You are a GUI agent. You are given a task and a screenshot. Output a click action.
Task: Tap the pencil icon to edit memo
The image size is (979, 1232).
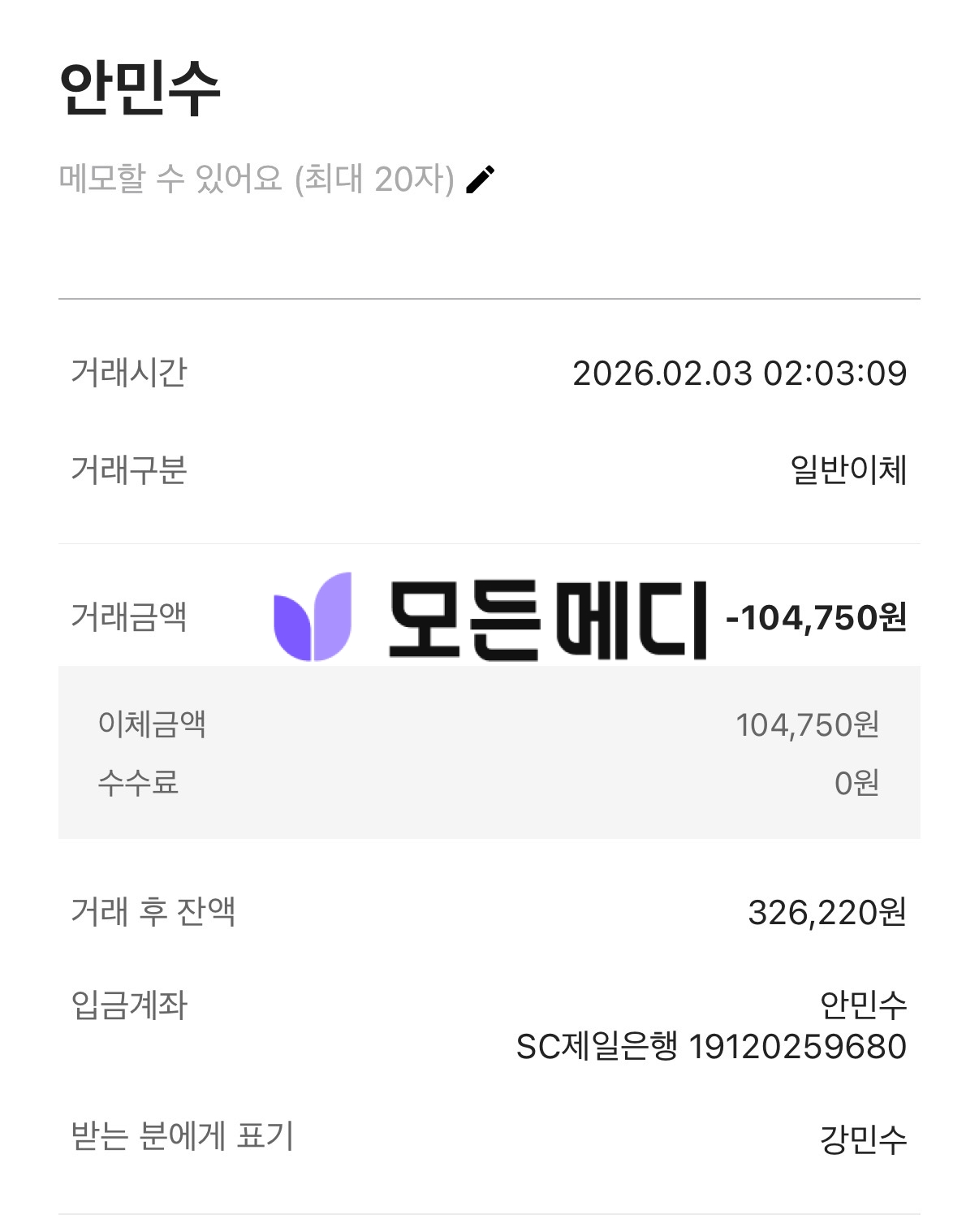(480, 179)
